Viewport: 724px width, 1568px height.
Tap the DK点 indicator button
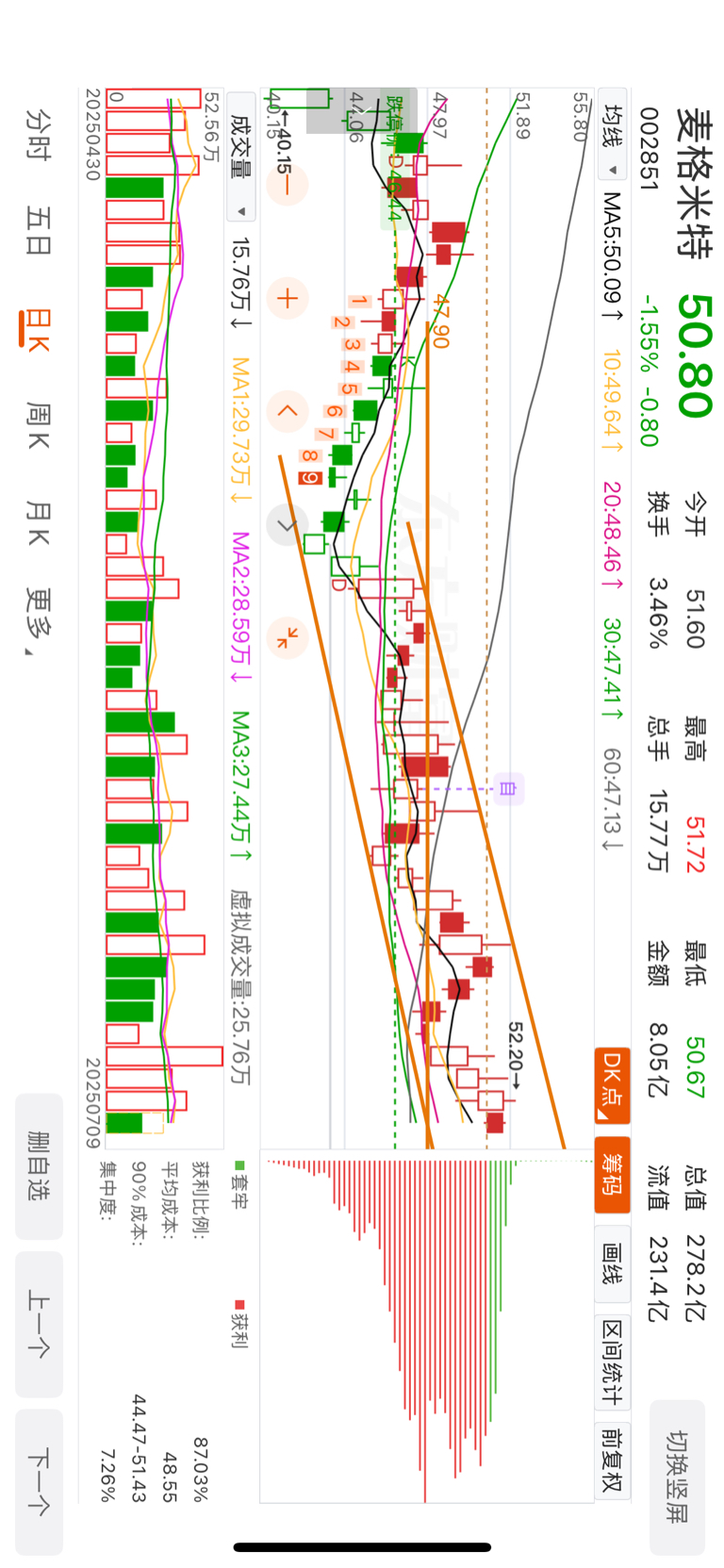coord(612,1085)
